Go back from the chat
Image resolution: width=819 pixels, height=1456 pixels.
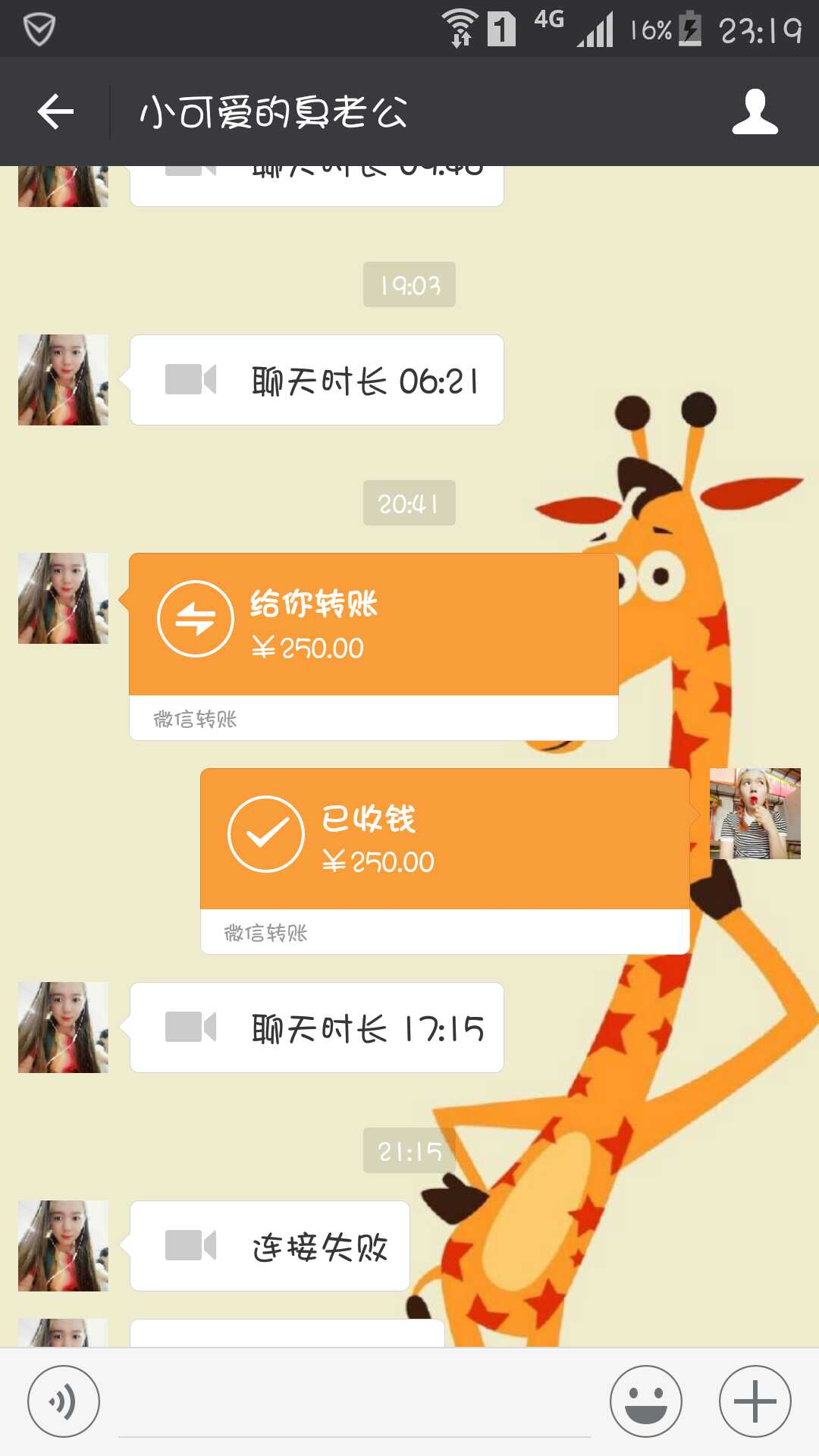(x=55, y=112)
